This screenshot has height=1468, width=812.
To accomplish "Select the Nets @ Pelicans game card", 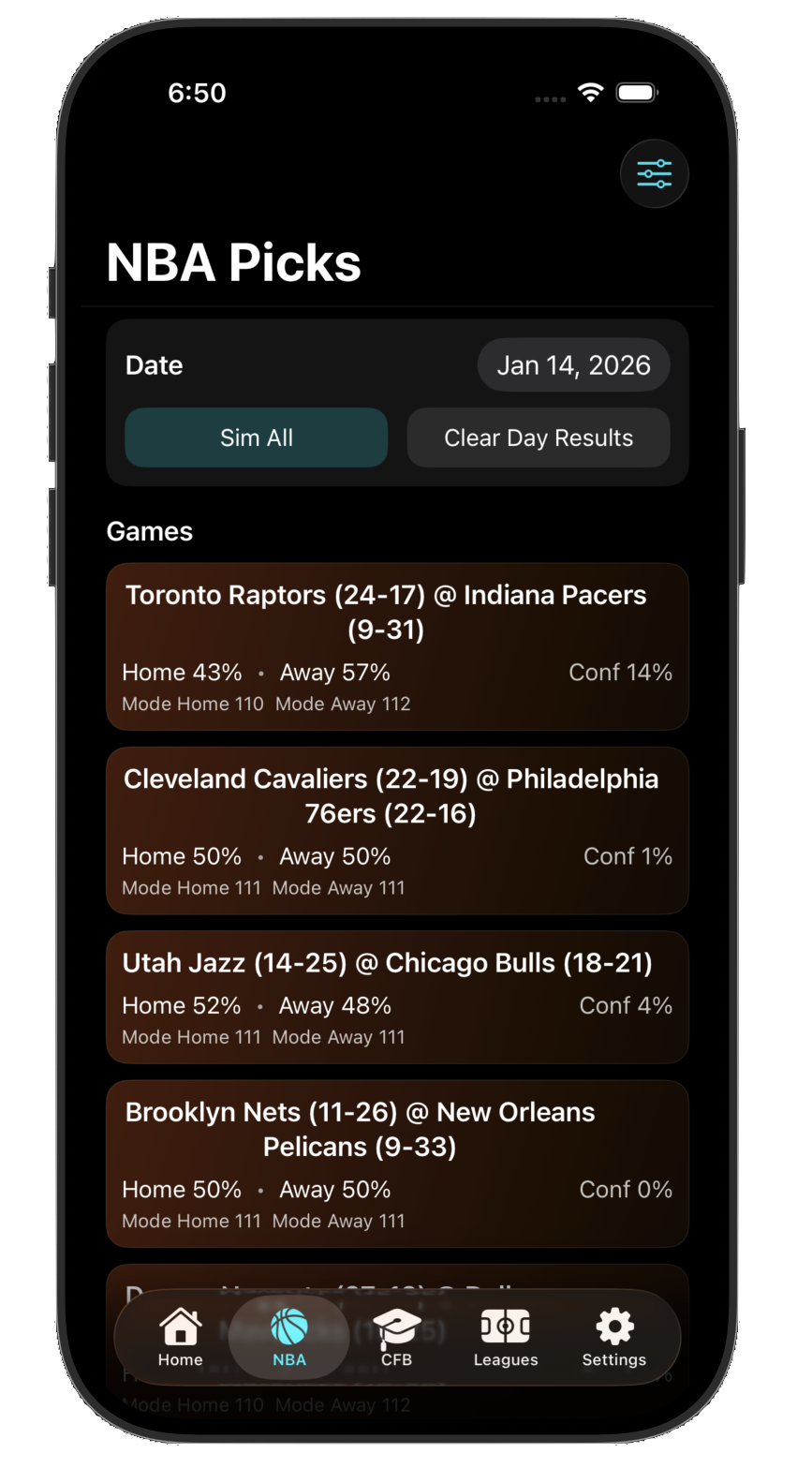I will pos(397,1164).
